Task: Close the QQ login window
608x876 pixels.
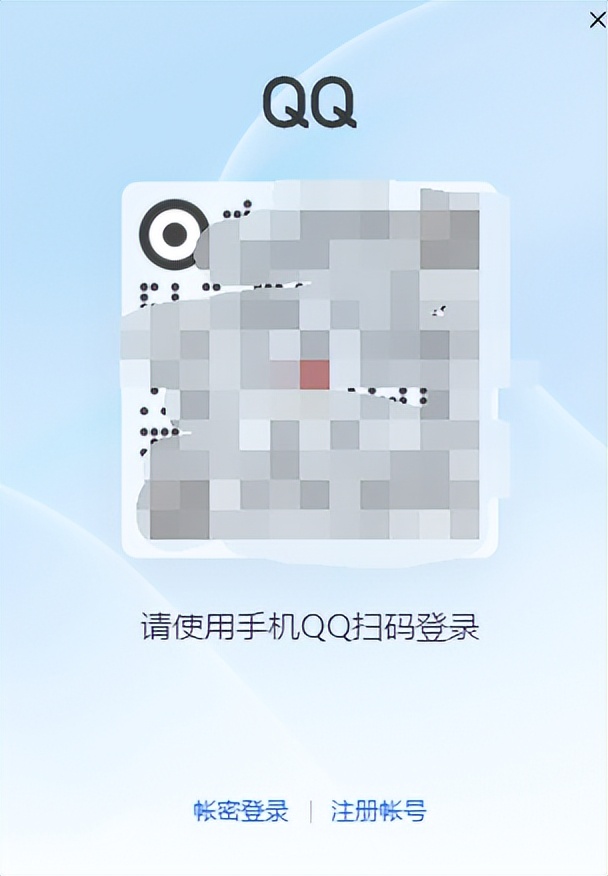Action: [x=597, y=20]
